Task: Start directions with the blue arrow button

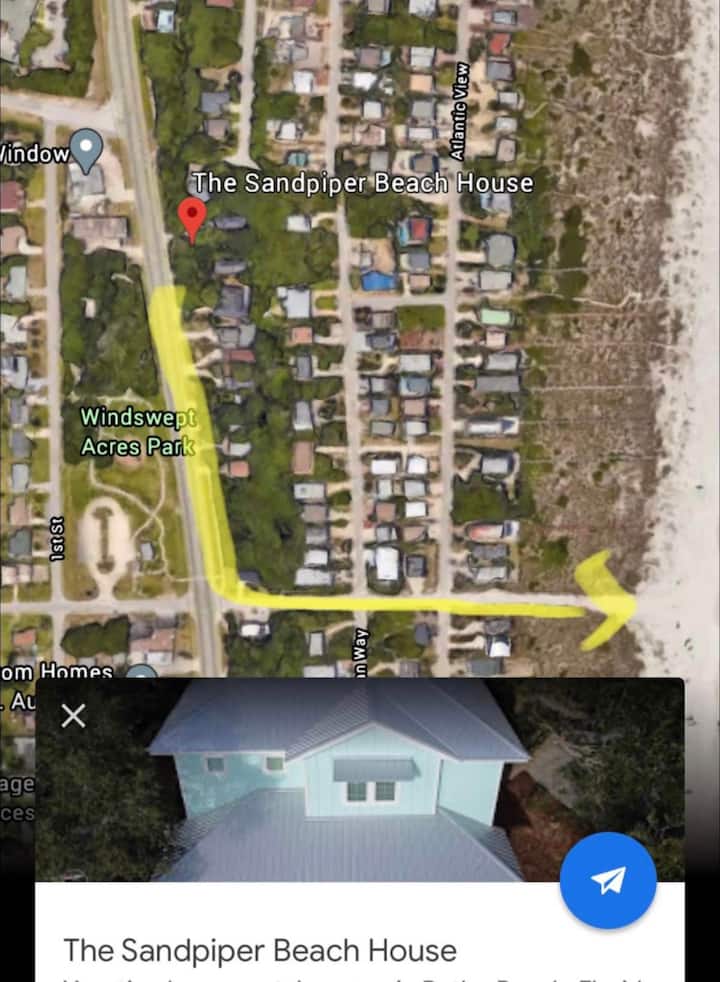Action: coord(608,880)
